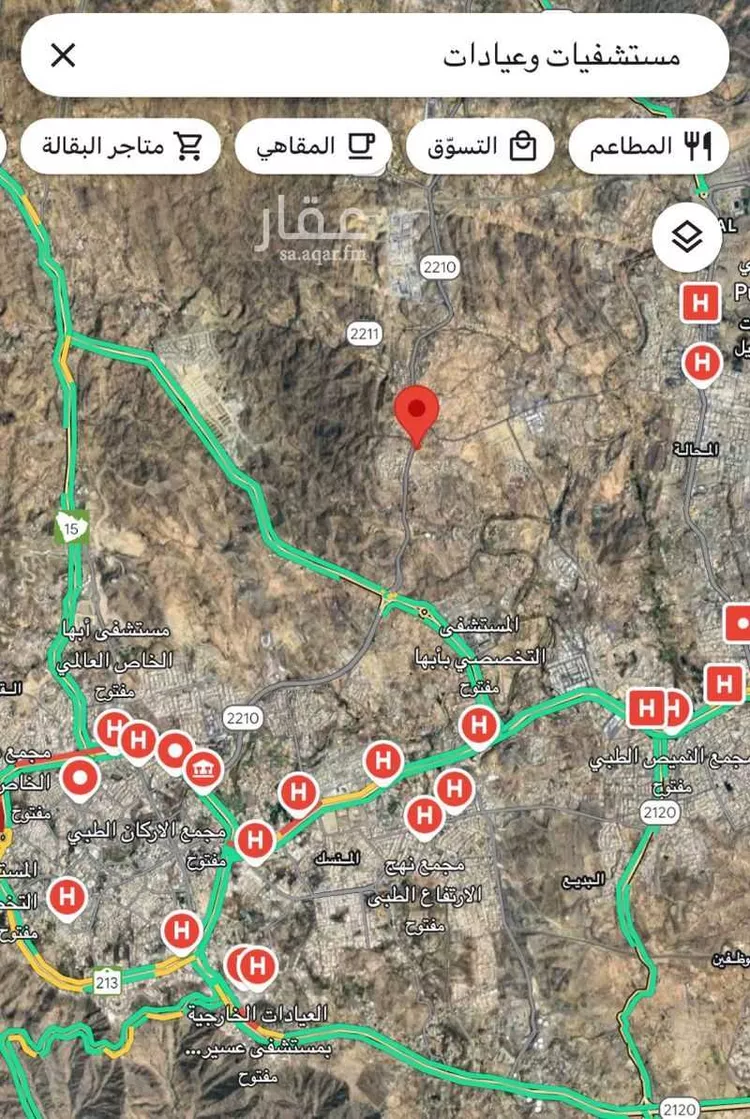This screenshot has width=750, height=1119.
Task: Open the map layers button
Action: coord(687,238)
